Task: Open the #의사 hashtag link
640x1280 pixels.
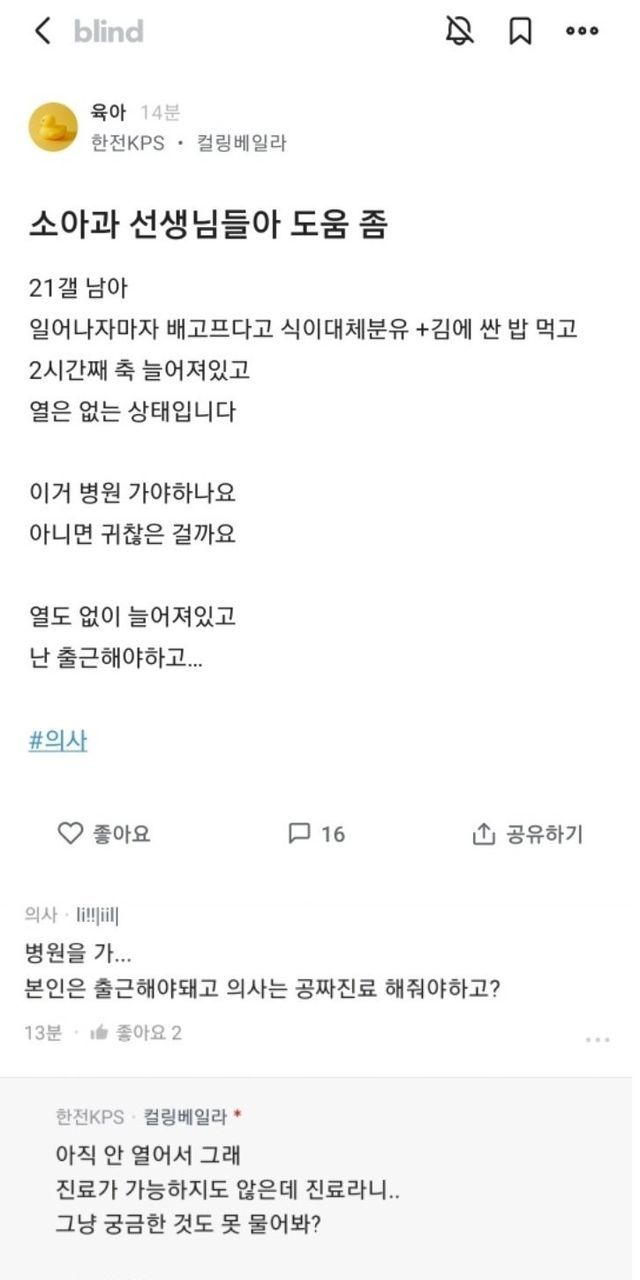Action: [58, 741]
